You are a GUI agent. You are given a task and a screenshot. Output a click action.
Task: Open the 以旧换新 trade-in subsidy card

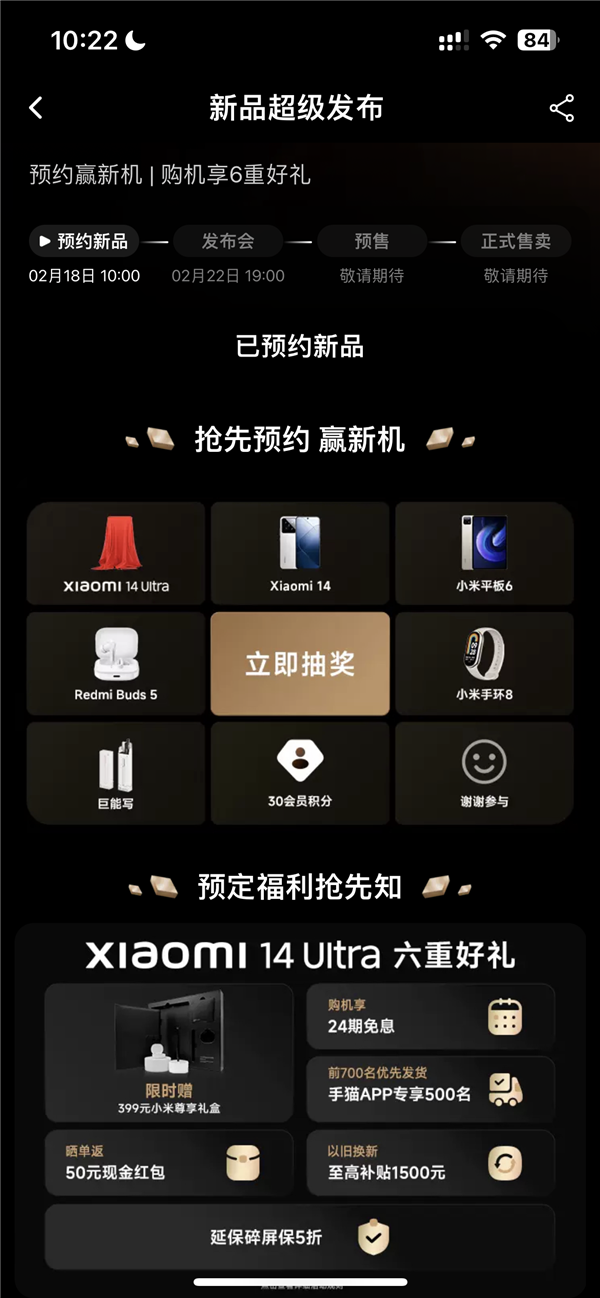(430, 1163)
